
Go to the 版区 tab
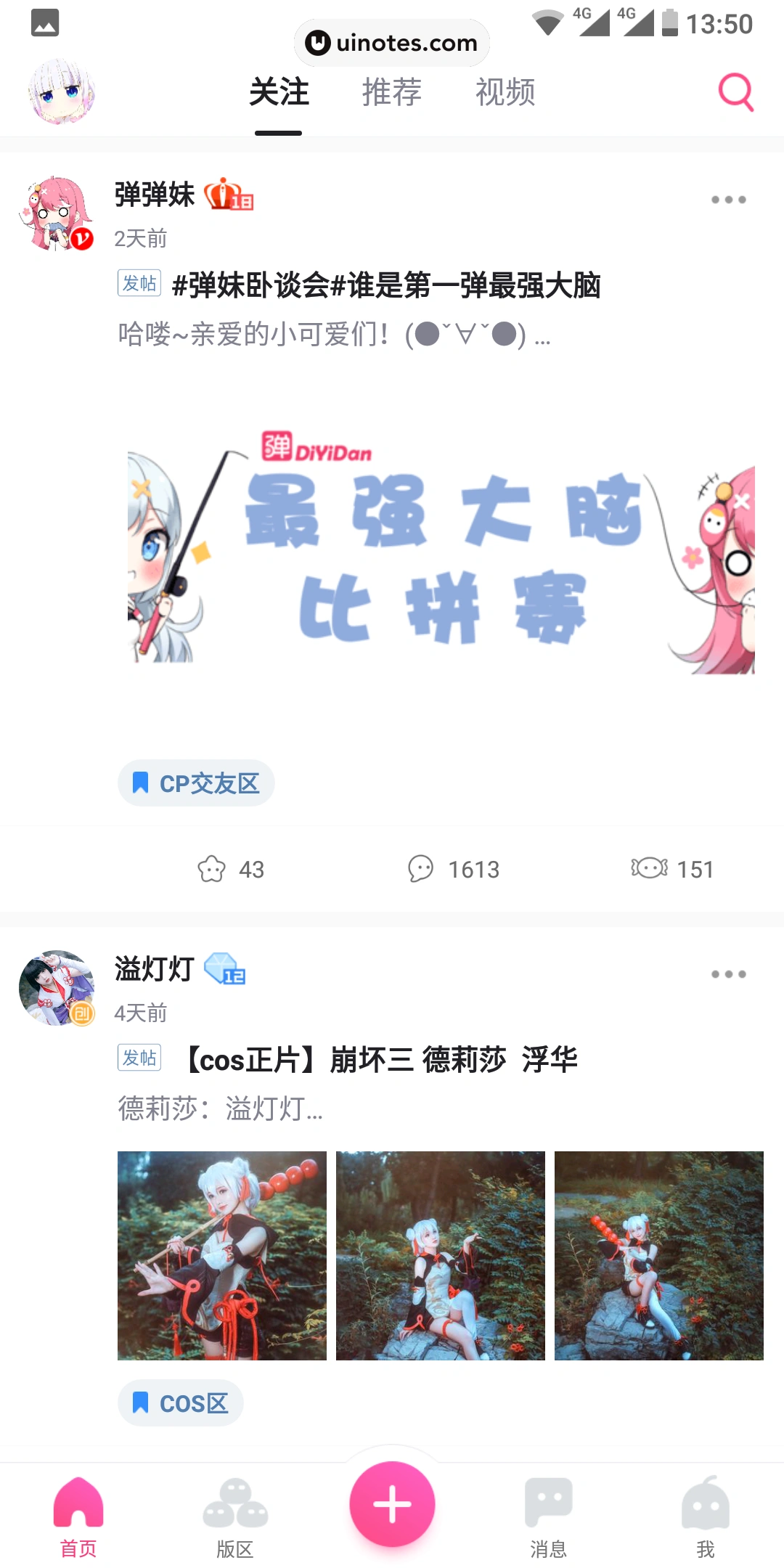tap(235, 1517)
